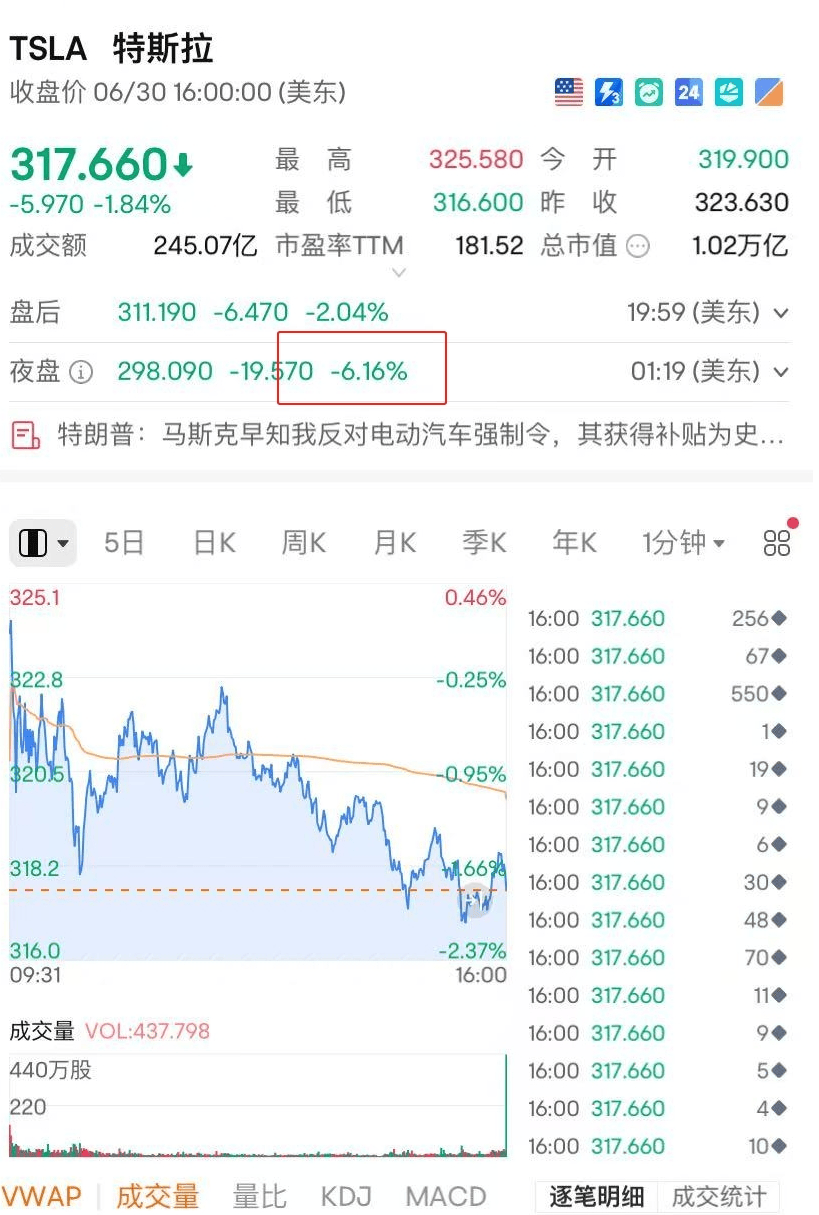819x1215 pixels.
Task: Open the 成交统计 trade statistics view
Action: tap(718, 1195)
